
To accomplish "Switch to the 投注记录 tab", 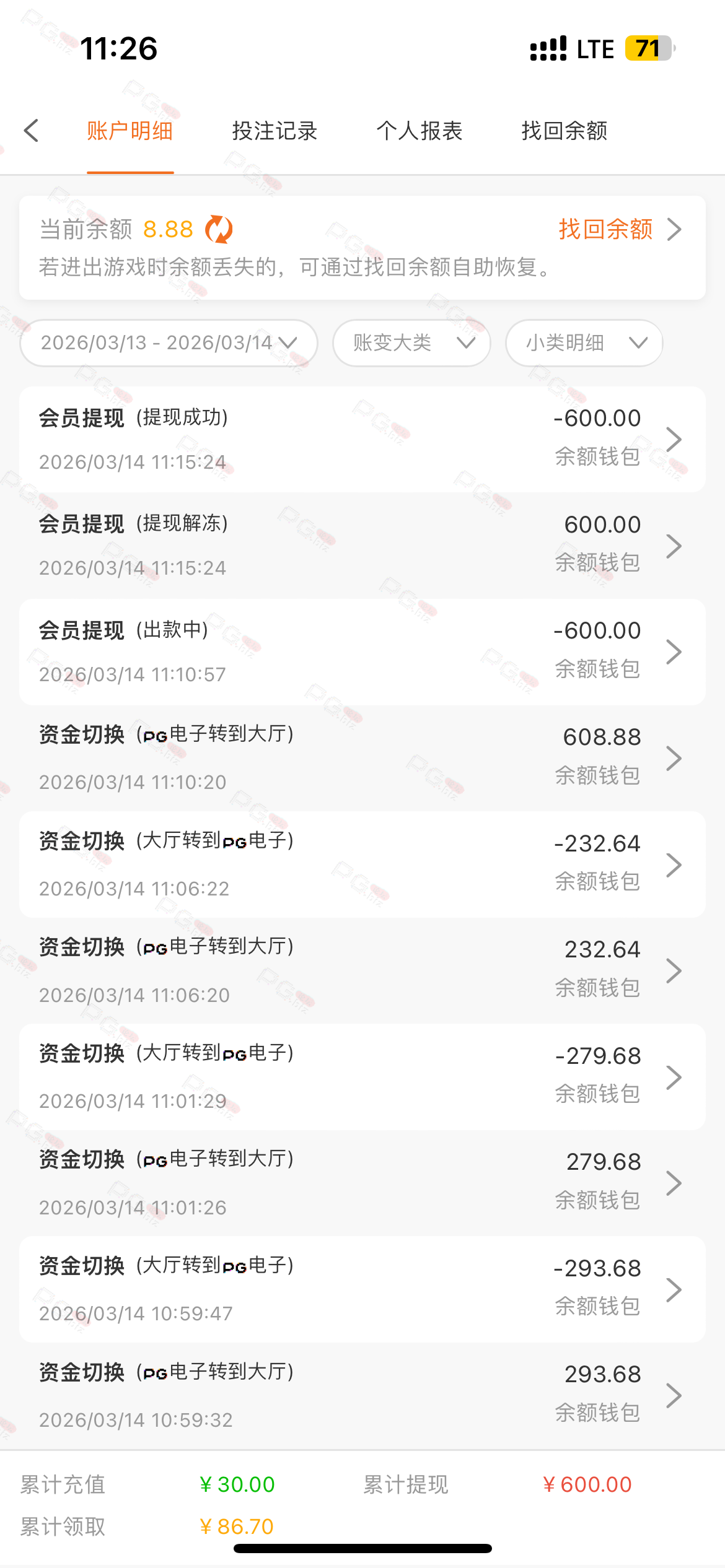I will pos(275,131).
